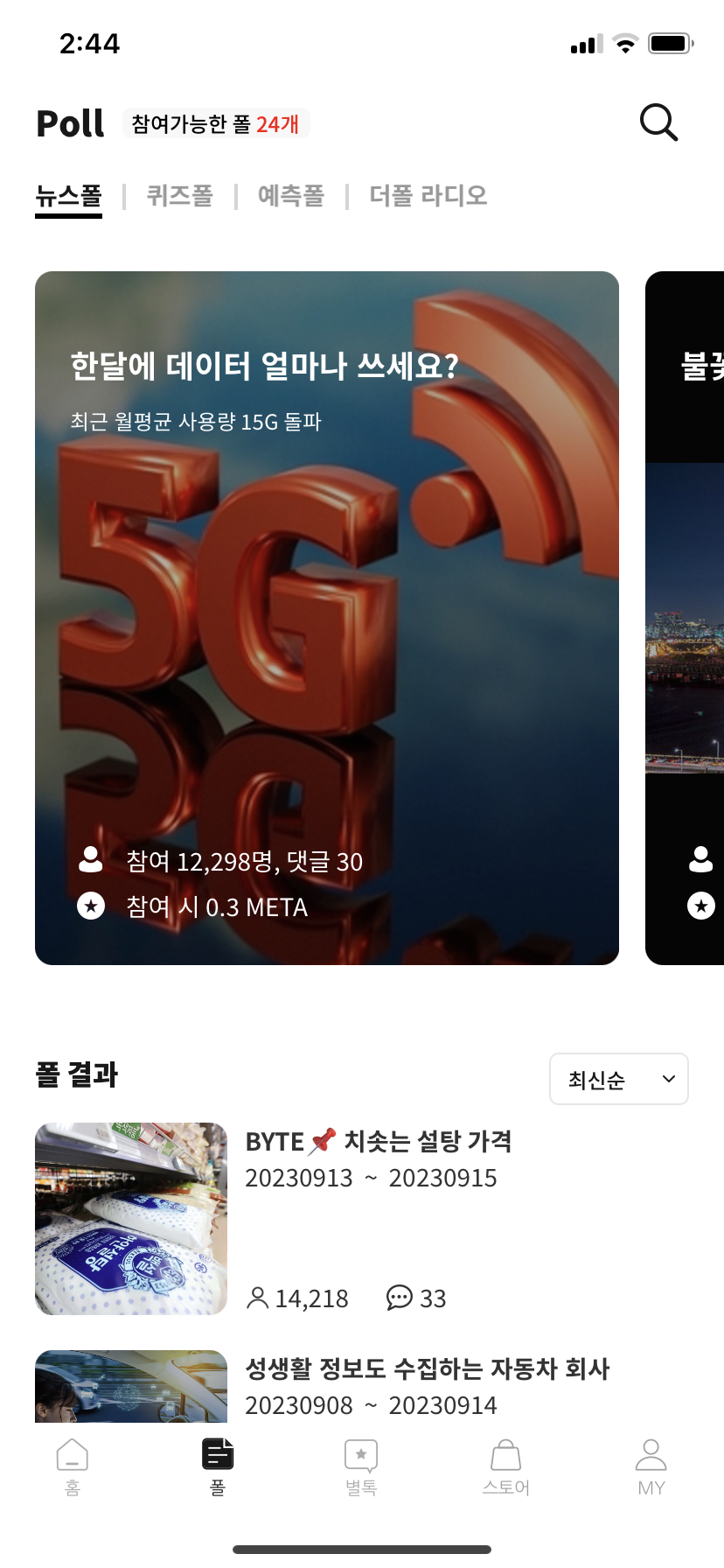Viewport: 724px width, 1568px height.
Task: Click the comment bubble showing 33
Action: coord(400,1298)
